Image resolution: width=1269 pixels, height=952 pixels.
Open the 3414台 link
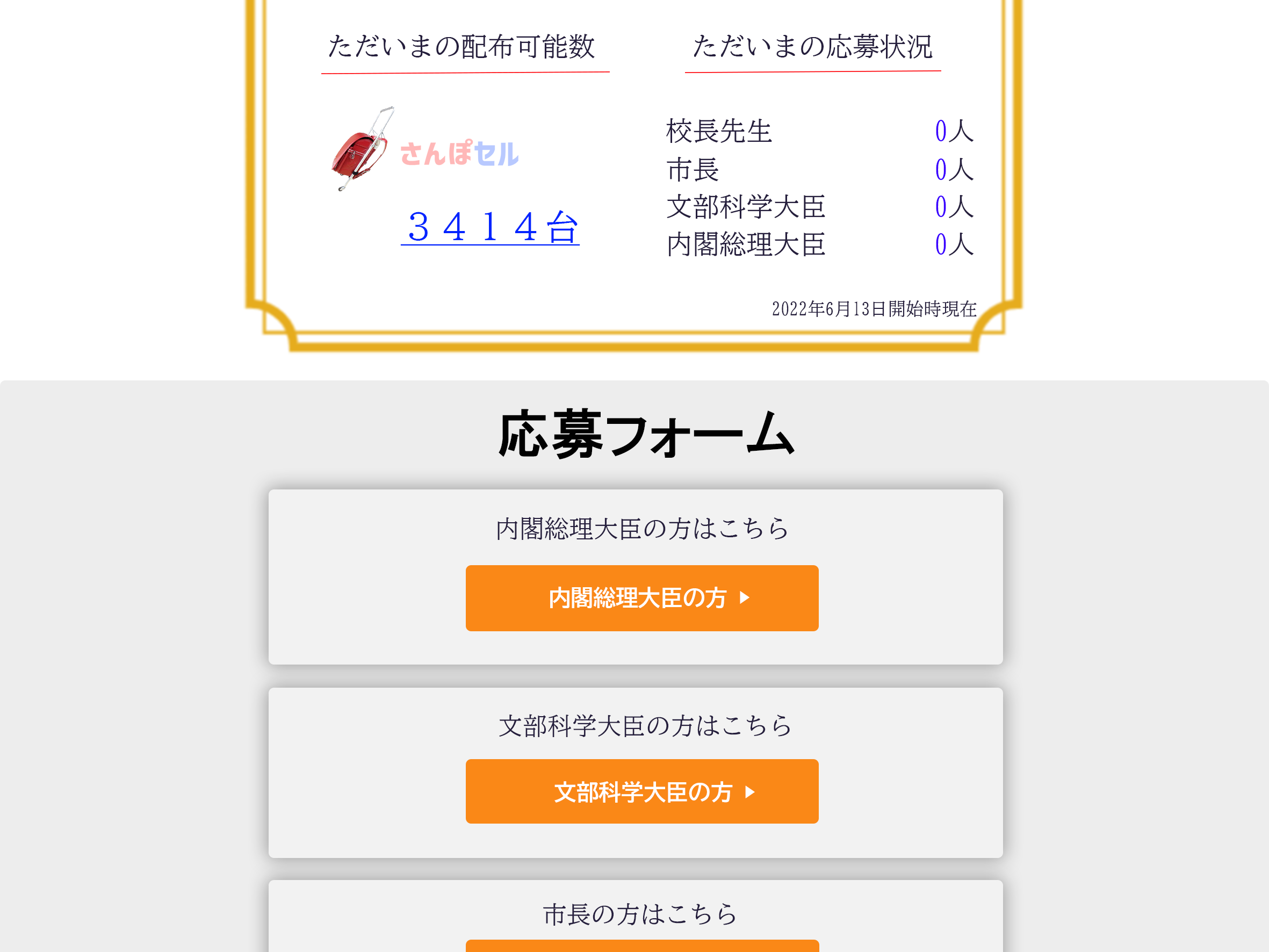coord(490,227)
